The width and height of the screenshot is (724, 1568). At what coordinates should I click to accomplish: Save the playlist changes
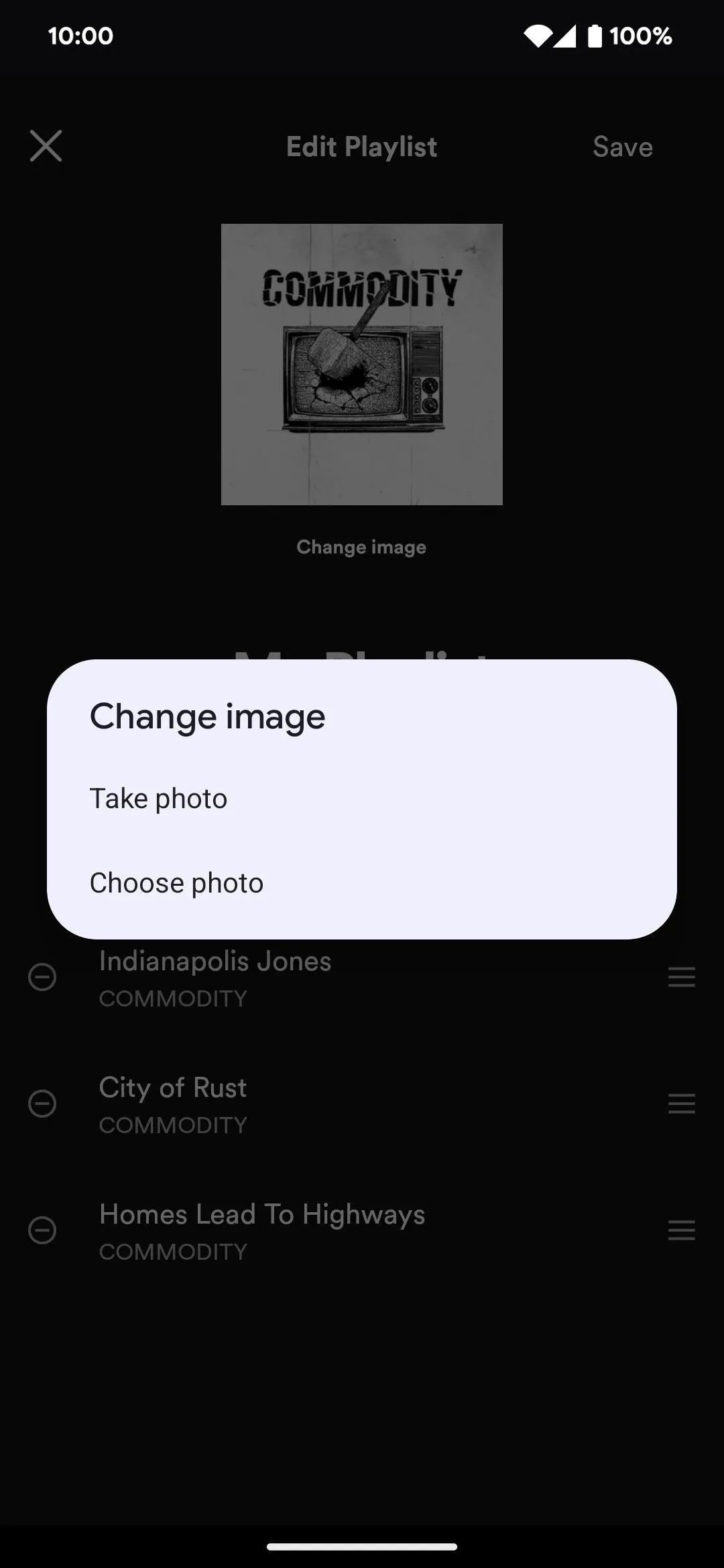[x=622, y=147]
